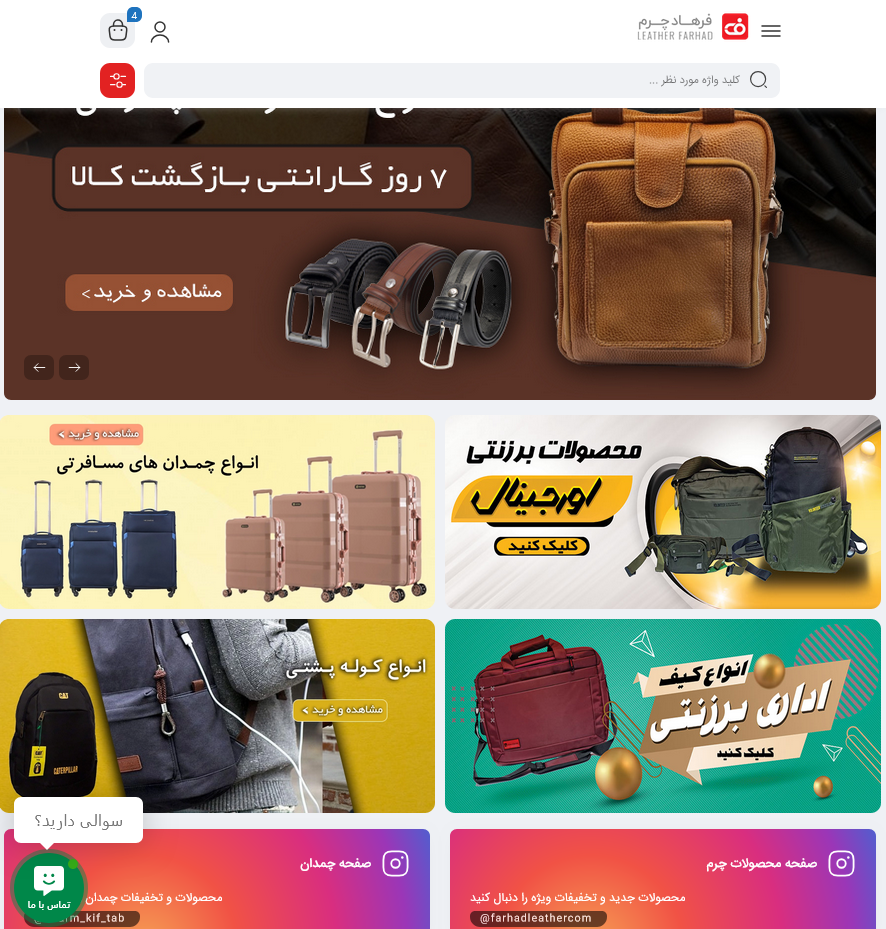Open the hamburger menu

tap(770, 31)
